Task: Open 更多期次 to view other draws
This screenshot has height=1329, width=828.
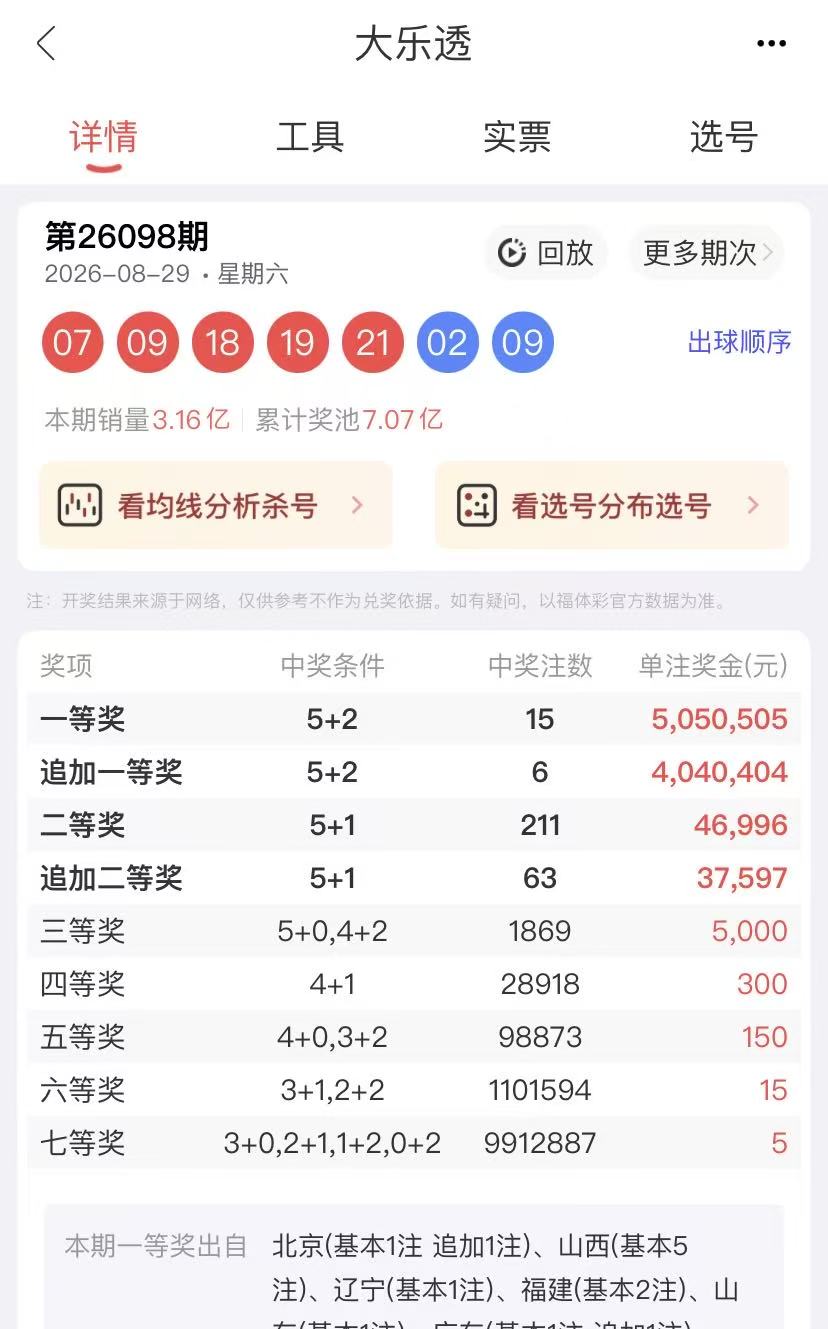Action: click(x=706, y=253)
